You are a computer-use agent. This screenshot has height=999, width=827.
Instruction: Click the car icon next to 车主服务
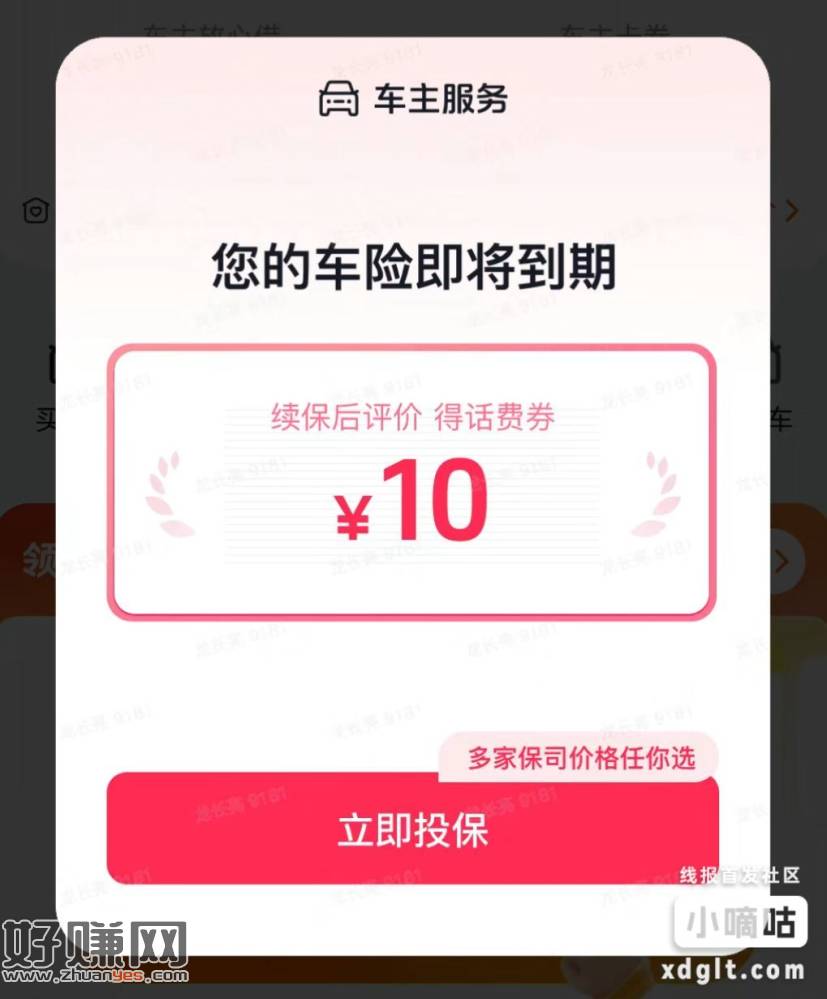(x=336, y=97)
